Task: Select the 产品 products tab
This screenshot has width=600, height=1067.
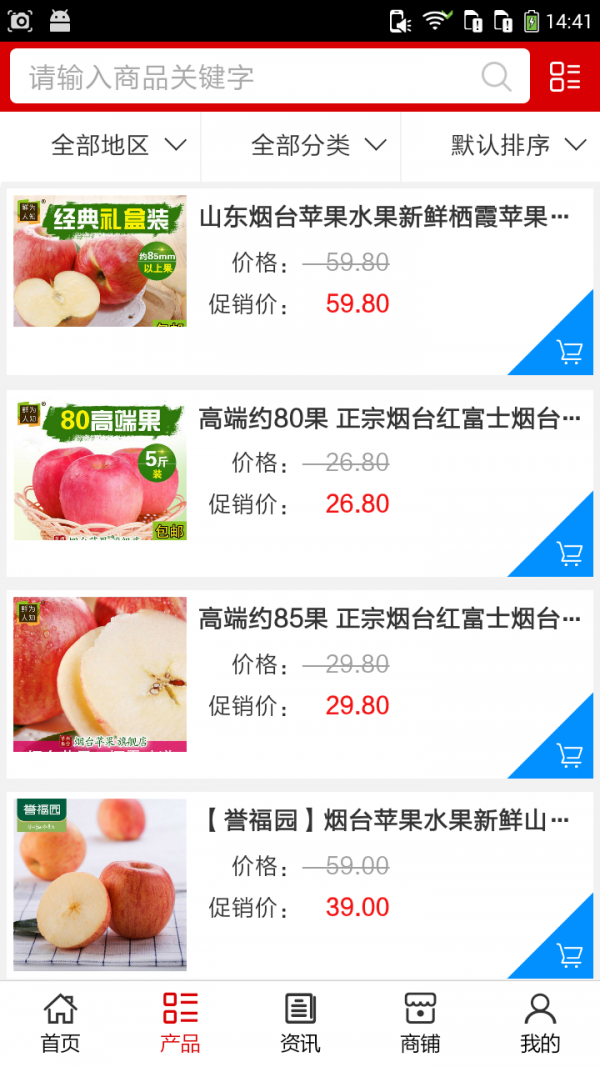Action: [x=180, y=1023]
